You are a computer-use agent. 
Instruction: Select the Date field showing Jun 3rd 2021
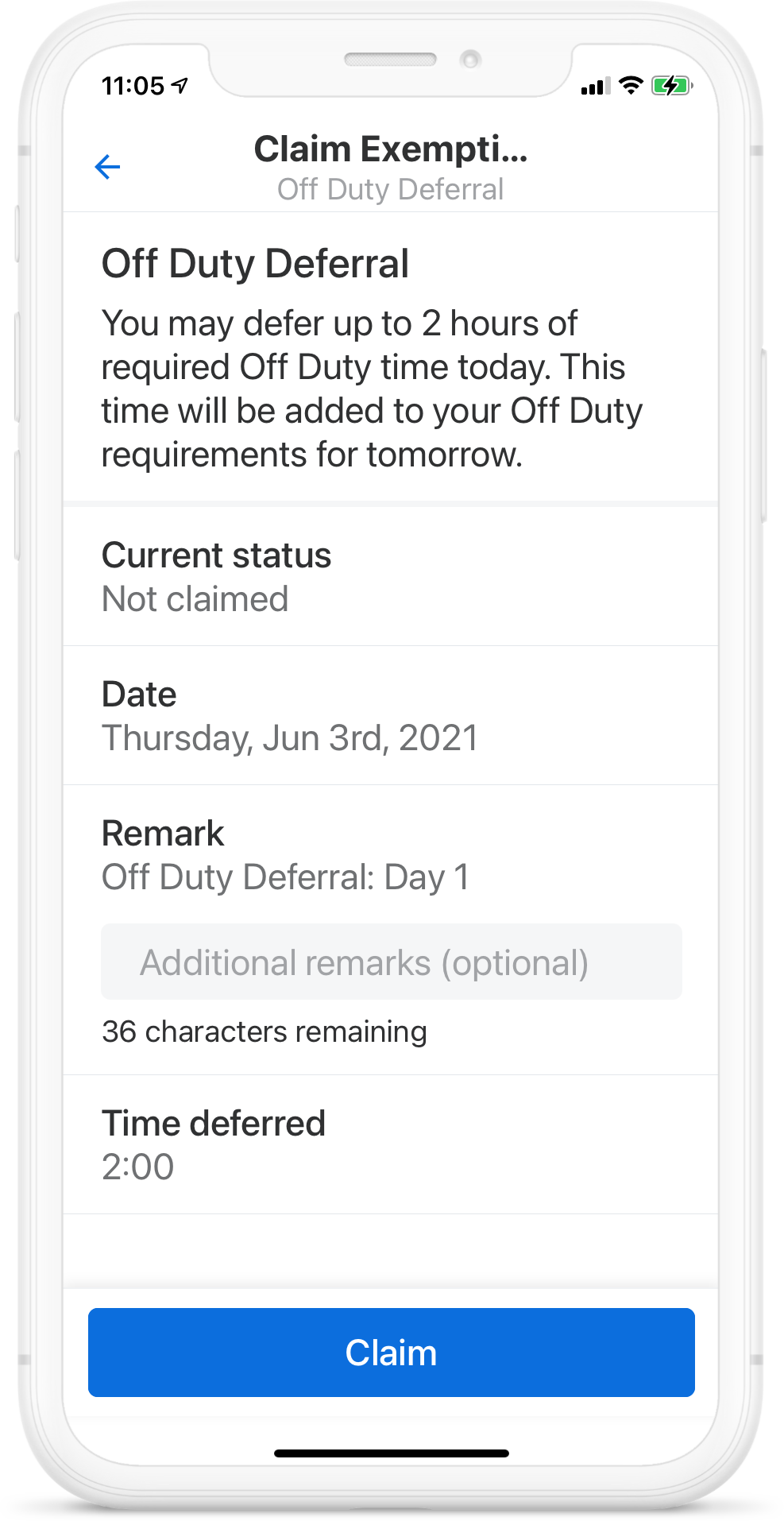point(289,738)
